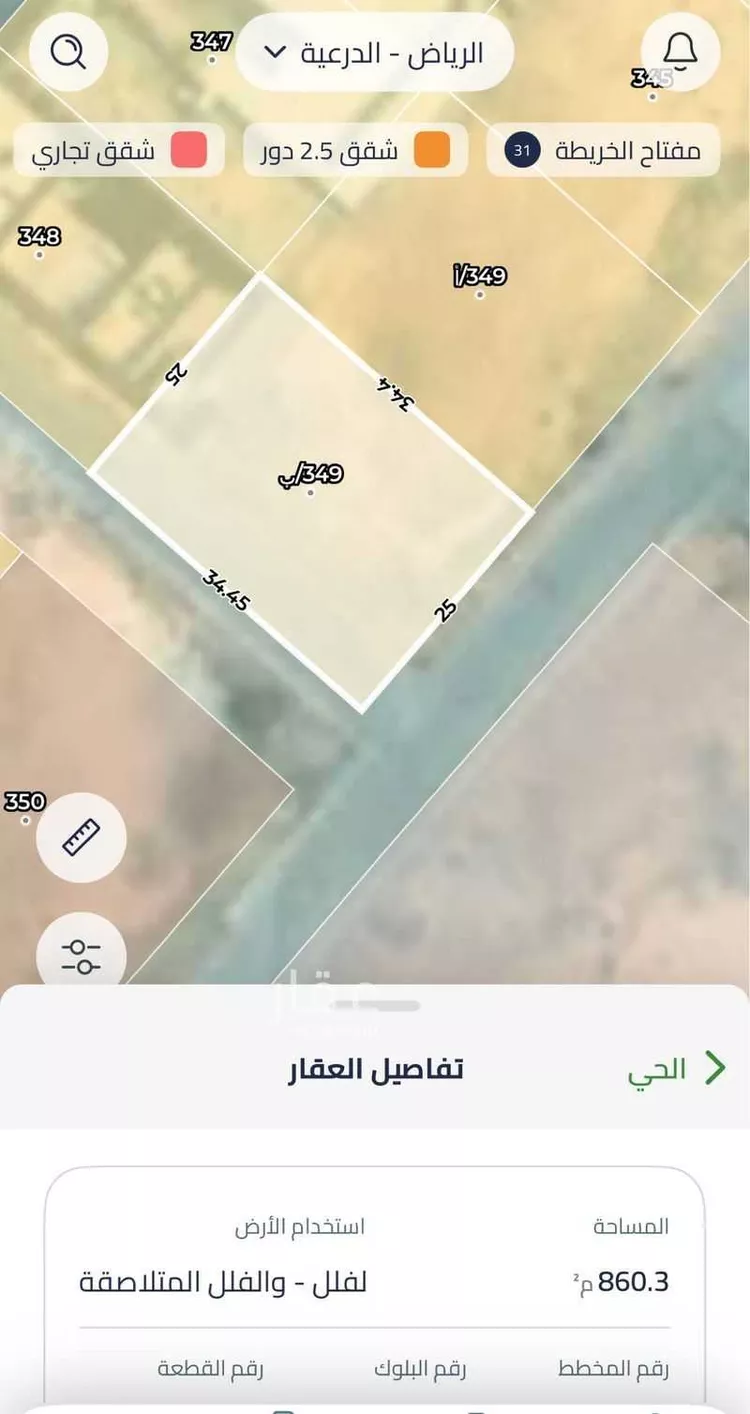Select the شقق 2.5 دور legend chip

click(x=356, y=151)
